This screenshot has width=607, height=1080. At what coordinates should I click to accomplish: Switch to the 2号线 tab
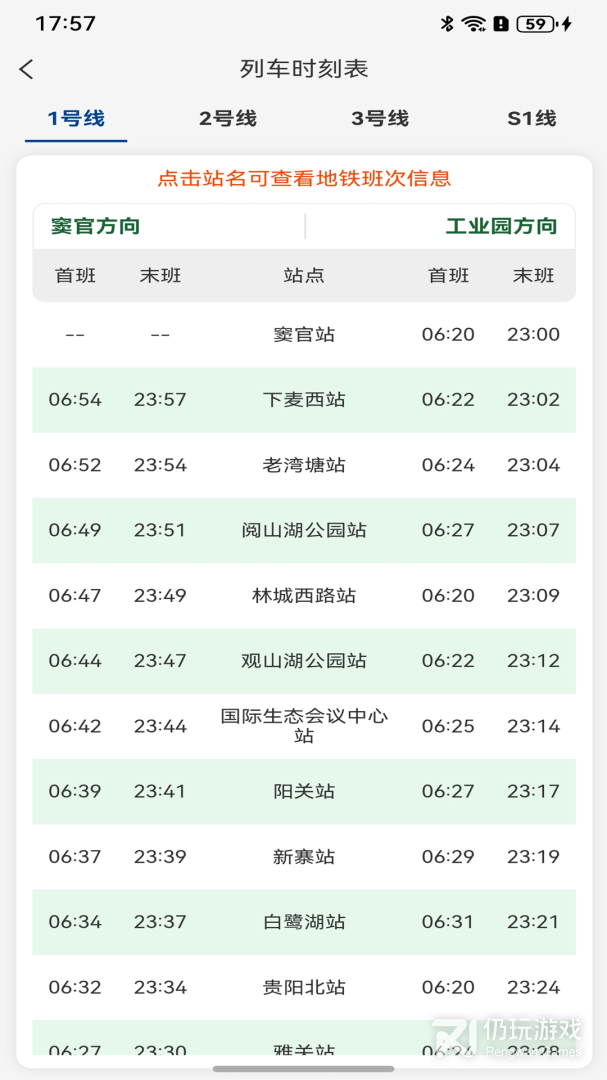[x=228, y=119]
